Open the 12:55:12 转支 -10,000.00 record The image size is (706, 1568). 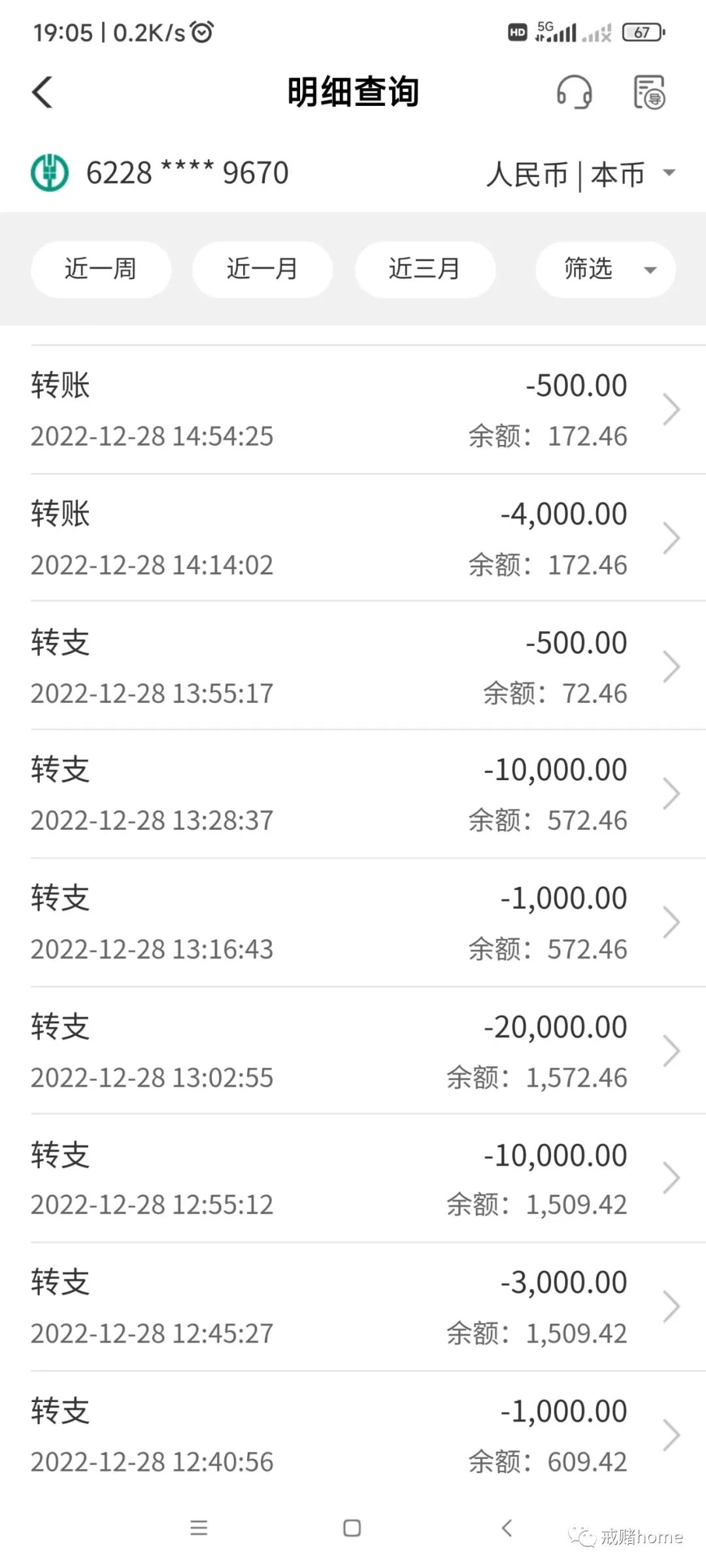click(x=353, y=1179)
